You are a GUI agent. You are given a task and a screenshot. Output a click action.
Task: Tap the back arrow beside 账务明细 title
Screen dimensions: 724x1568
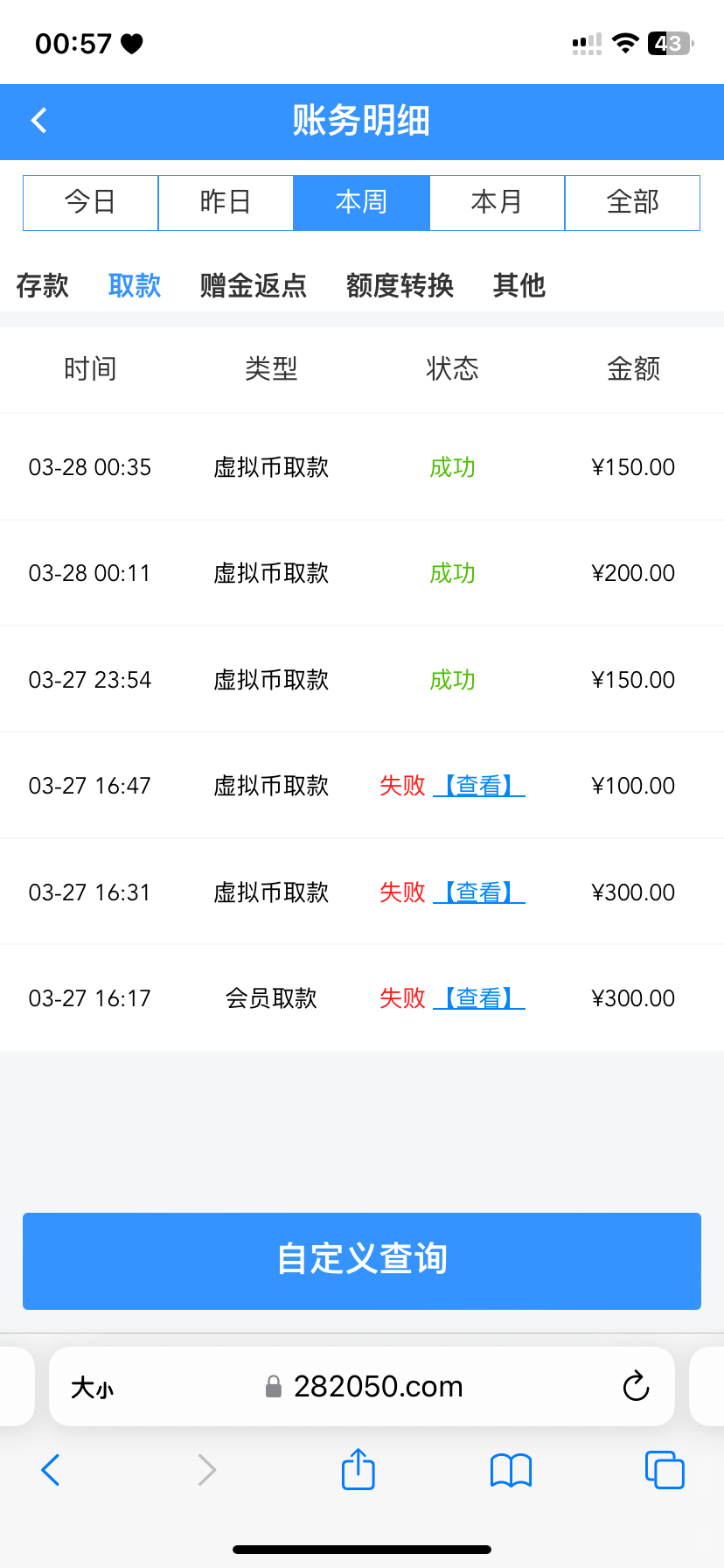tap(38, 121)
